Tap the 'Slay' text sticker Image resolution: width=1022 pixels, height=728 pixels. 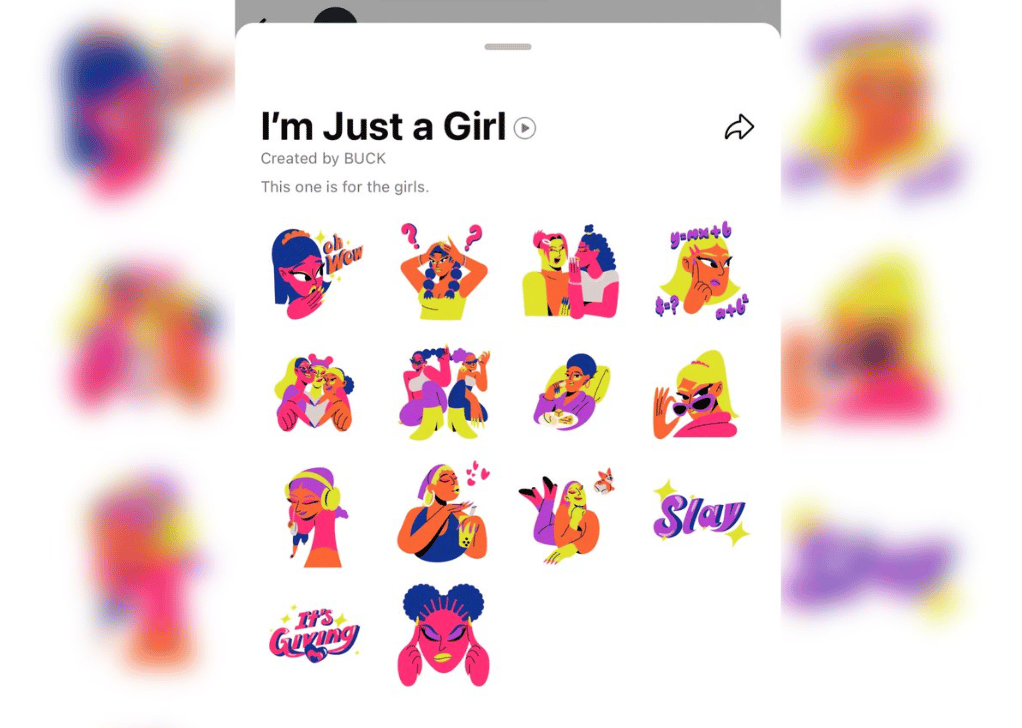tap(699, 515)
